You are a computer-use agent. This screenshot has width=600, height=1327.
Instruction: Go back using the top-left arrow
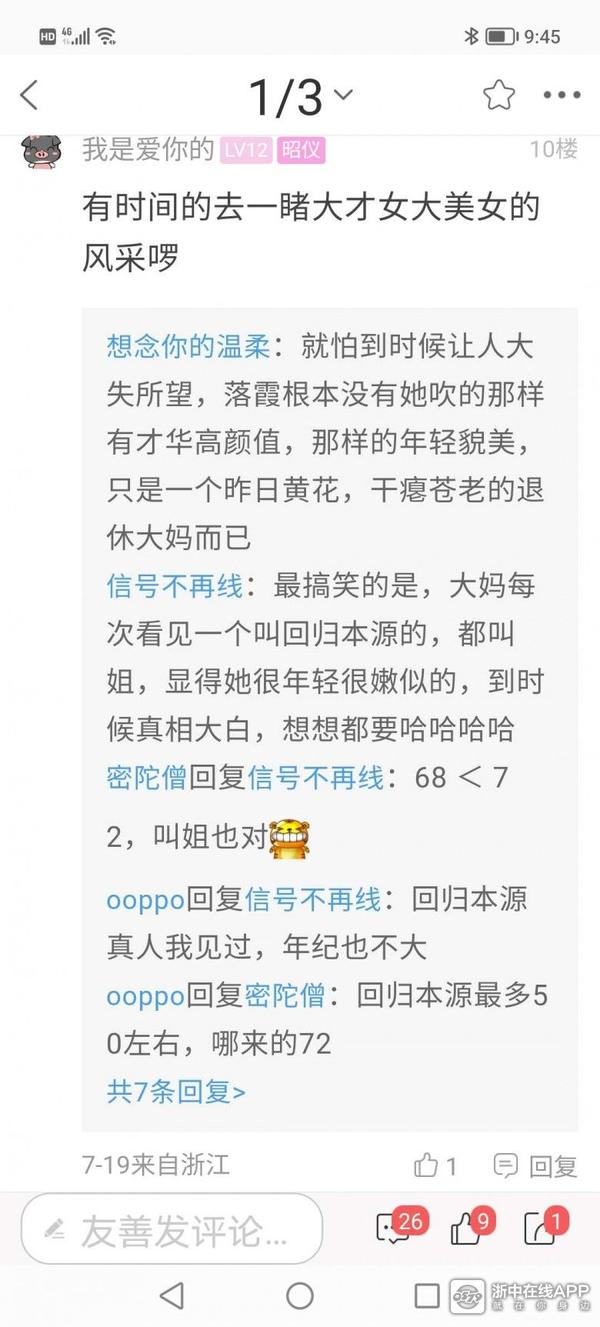(x=29, y=96)
